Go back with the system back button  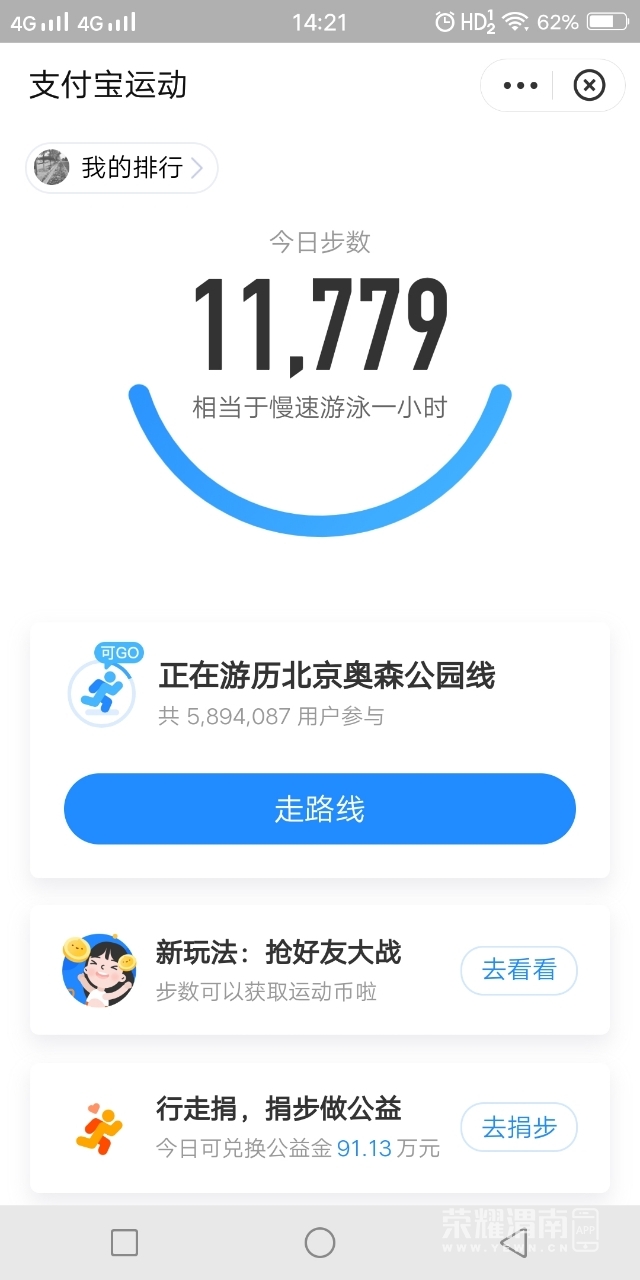514,1243
